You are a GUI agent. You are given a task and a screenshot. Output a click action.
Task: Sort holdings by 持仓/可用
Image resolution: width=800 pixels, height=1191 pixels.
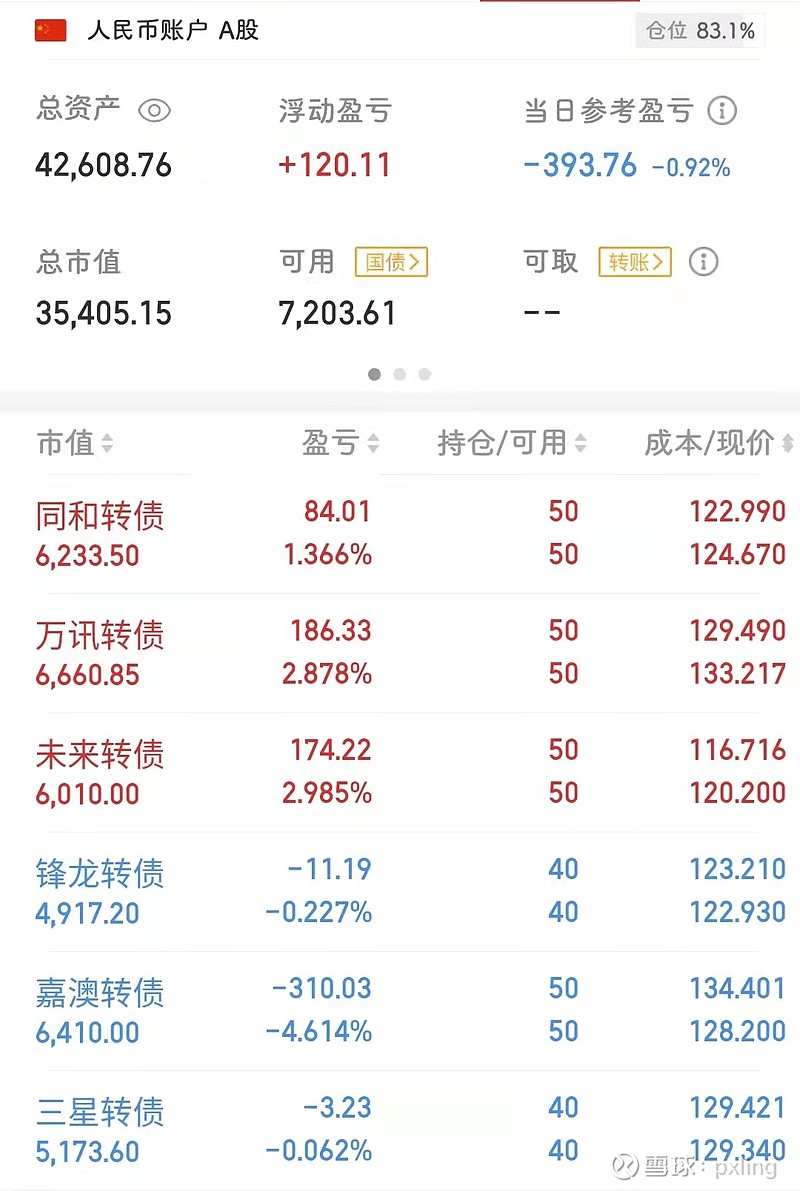tap(511, 443)
